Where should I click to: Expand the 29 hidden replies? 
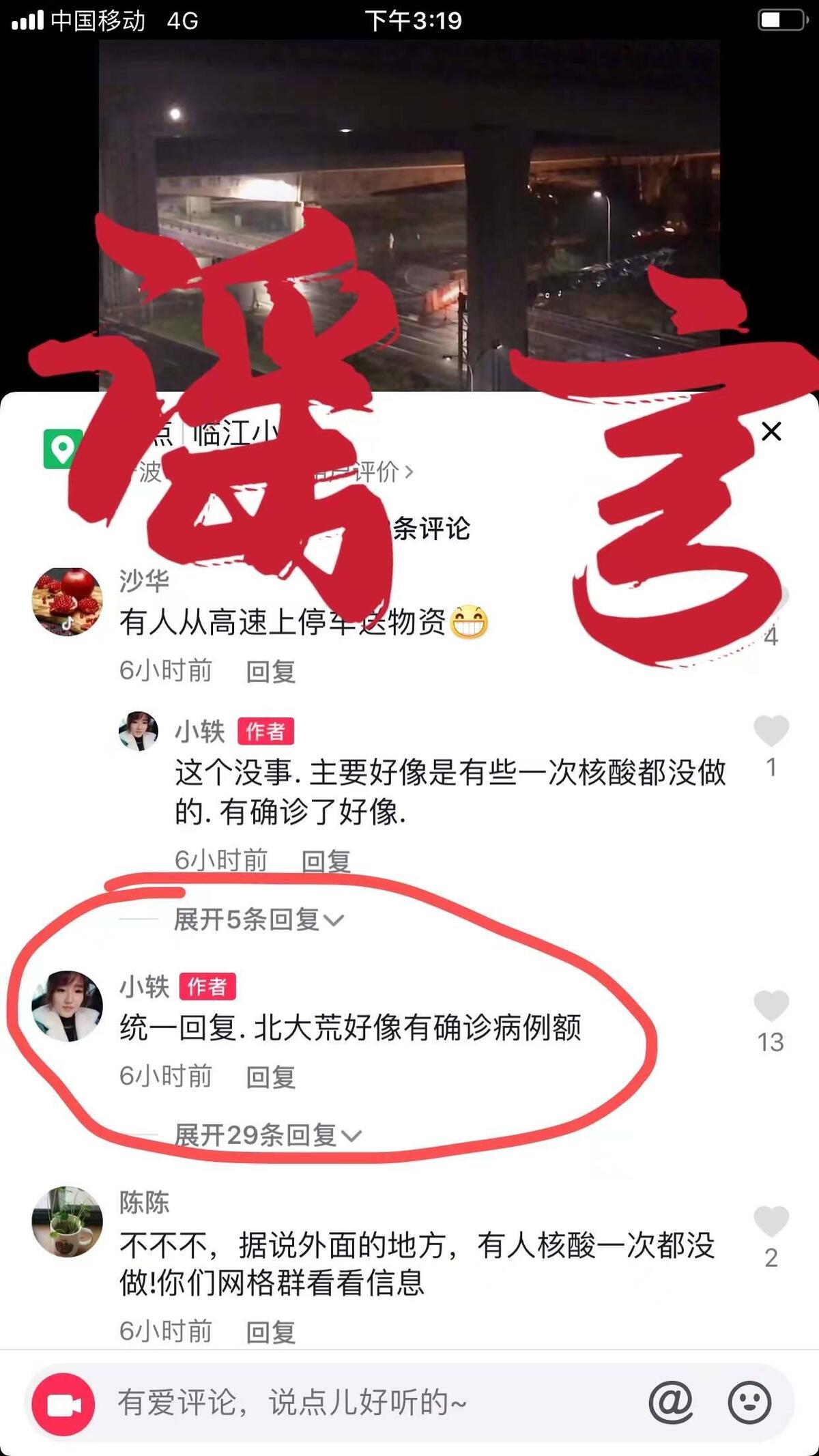click(x=268, y=1135)
